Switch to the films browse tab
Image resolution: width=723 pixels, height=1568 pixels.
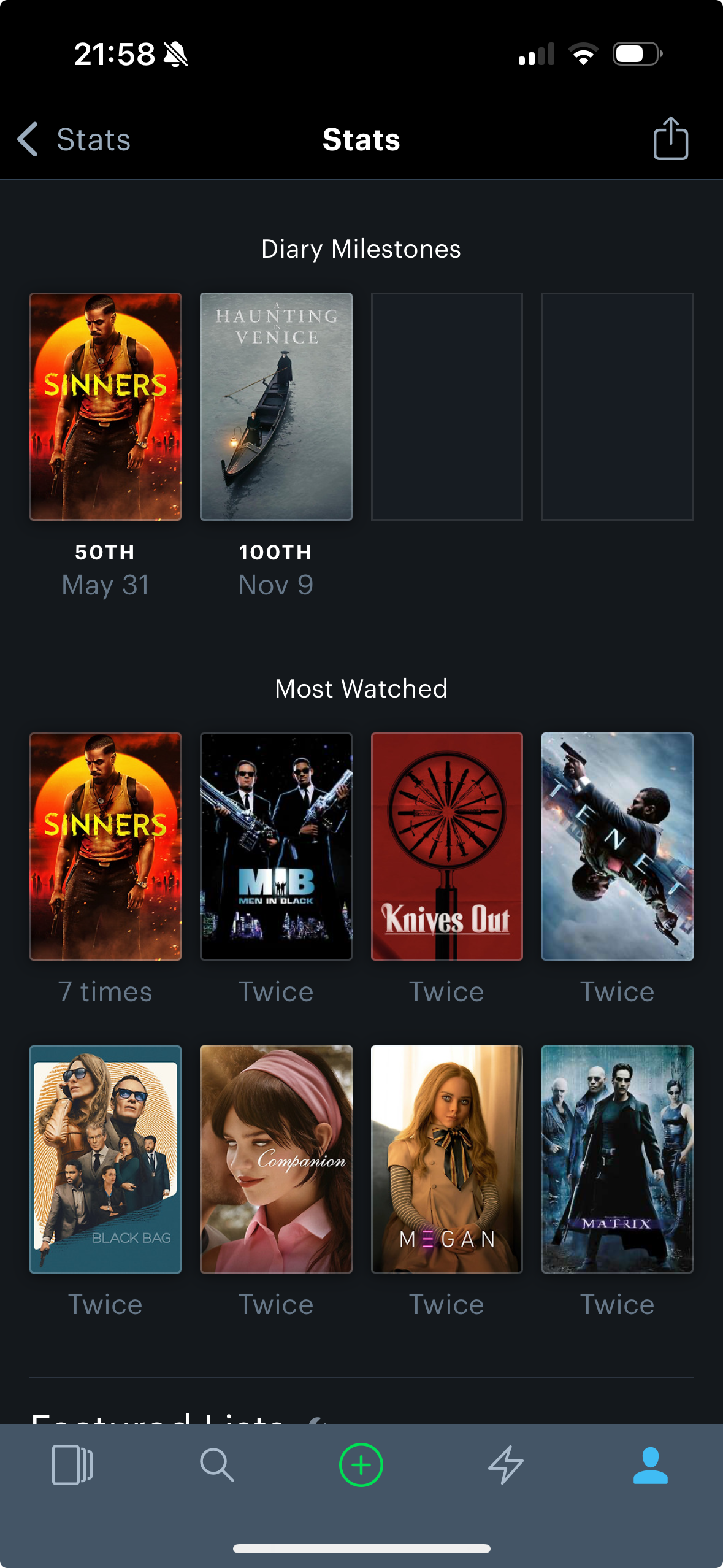click(72, 1464)
